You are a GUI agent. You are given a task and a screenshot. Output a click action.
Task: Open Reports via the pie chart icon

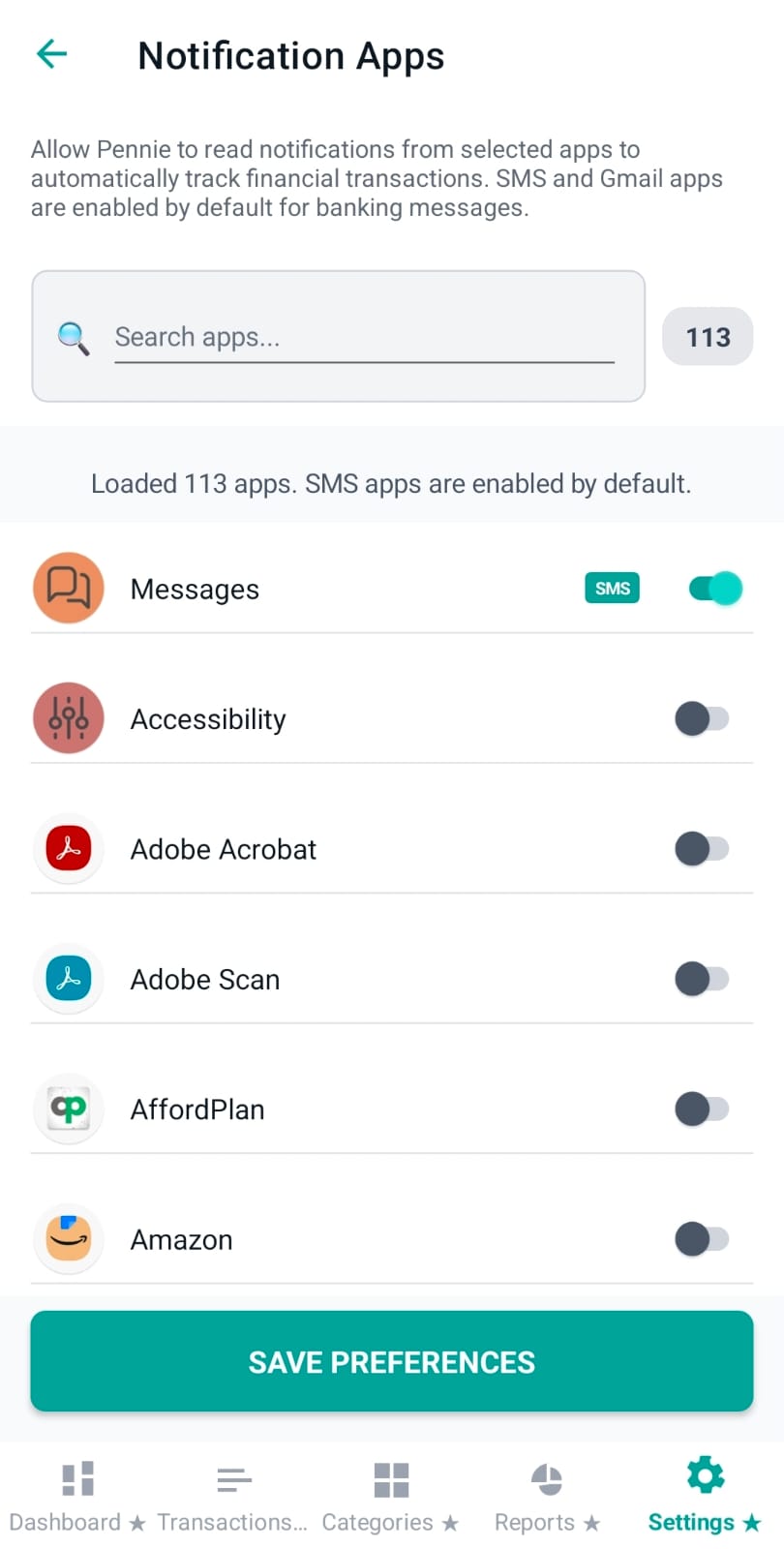pos(546,1478)
